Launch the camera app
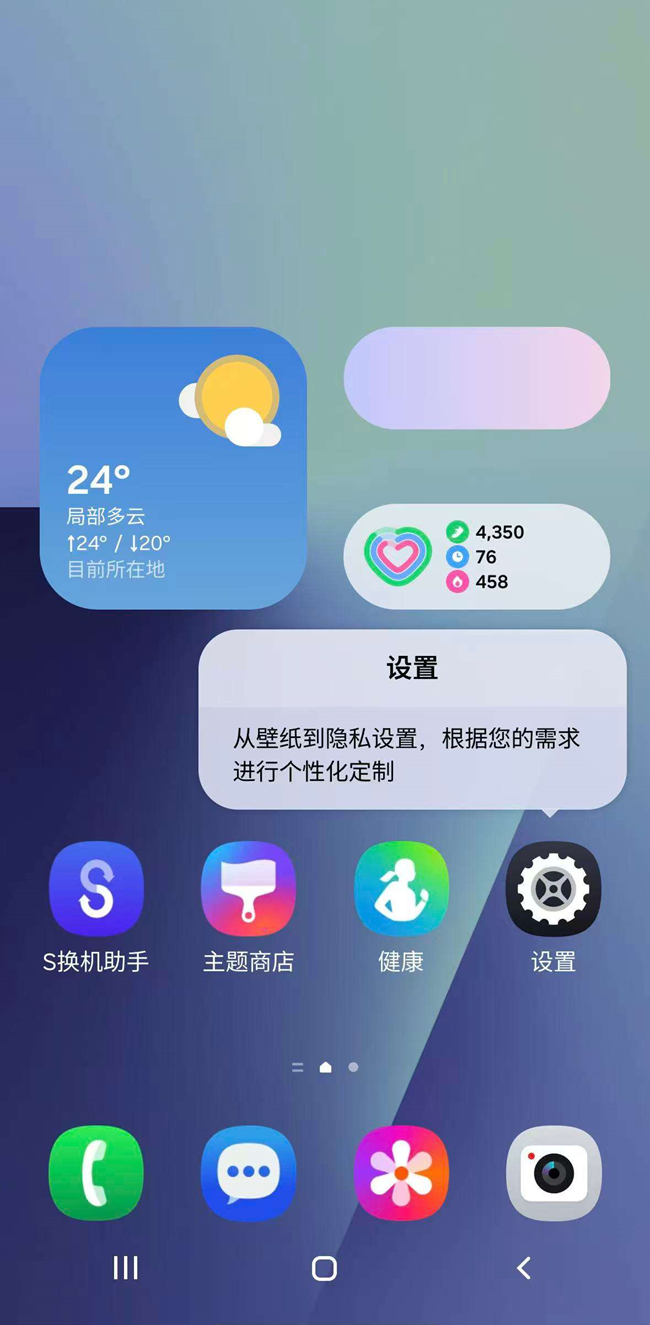The width and height of the screenshot is (650, 1325). pos(553,1173)
